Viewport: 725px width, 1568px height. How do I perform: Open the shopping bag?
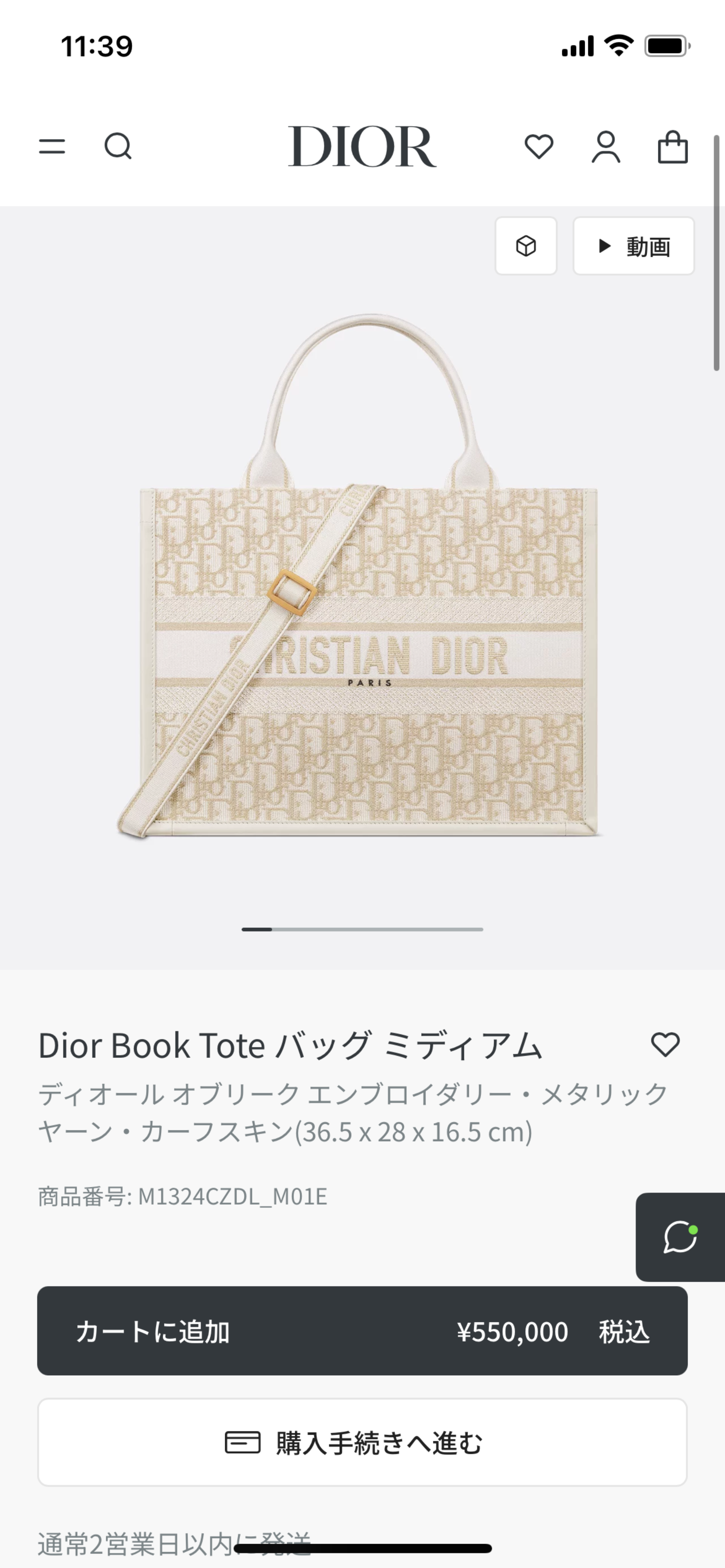pyautogui.click(x=672, y=147)
